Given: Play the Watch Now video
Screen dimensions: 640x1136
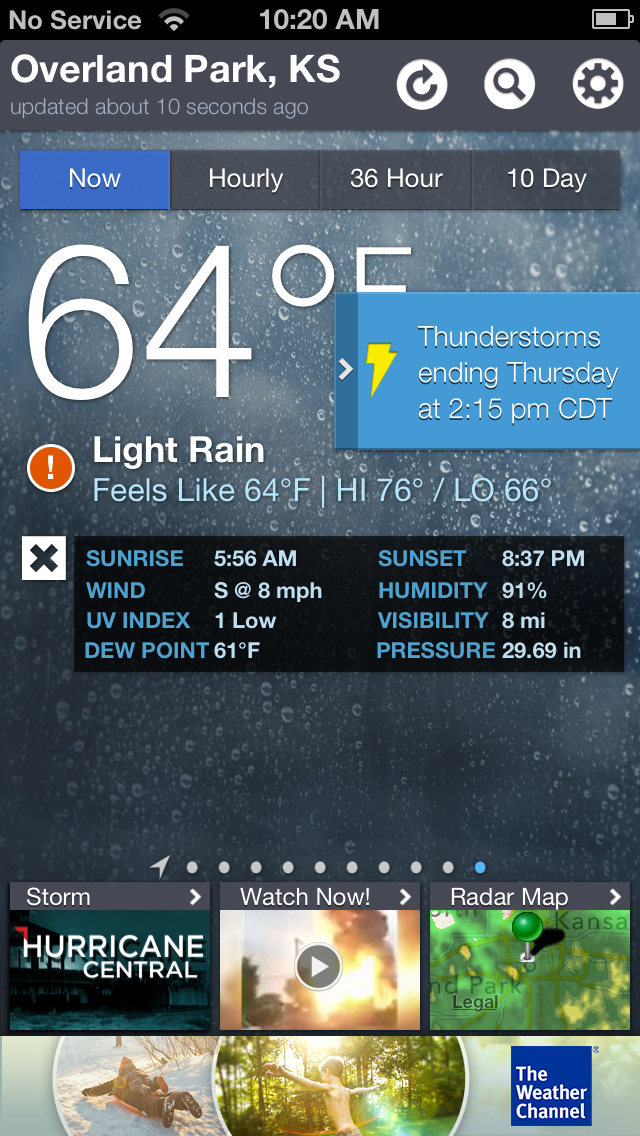Looking at the screenshot, I should [319, 966].
